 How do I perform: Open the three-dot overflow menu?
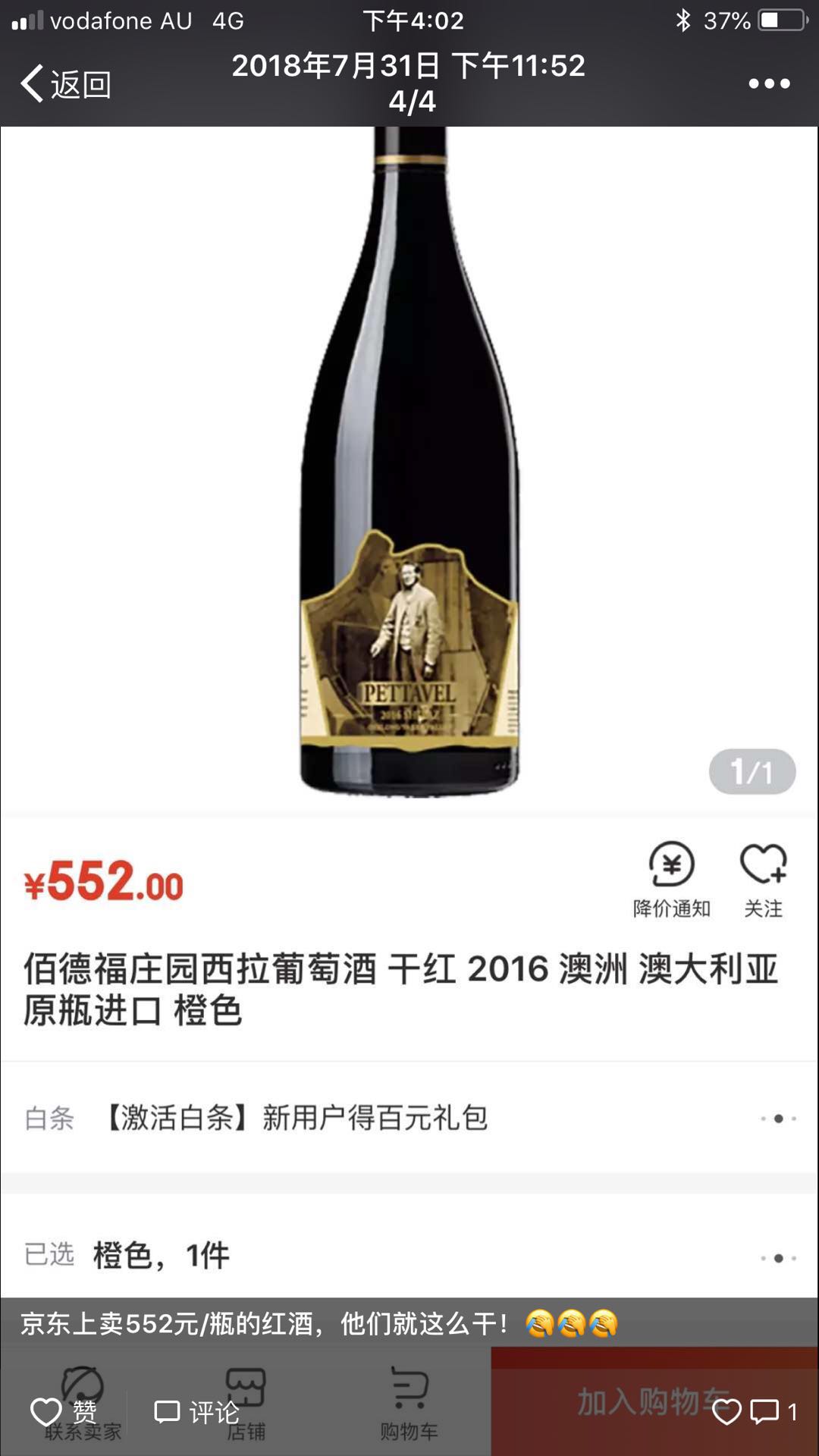pyautogui.click(x=769, y=83)
